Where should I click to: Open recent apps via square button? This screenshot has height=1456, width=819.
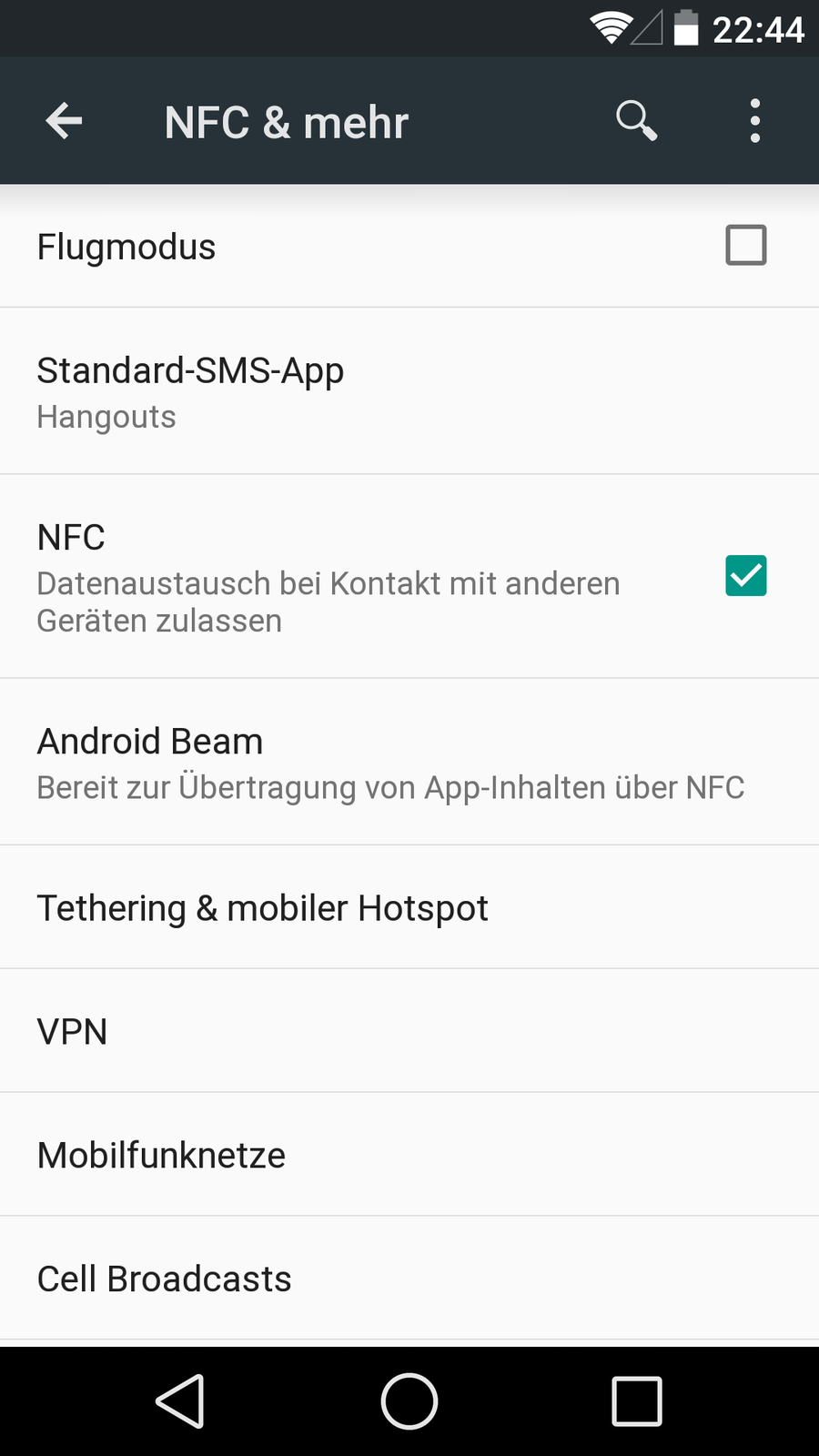636,1401
